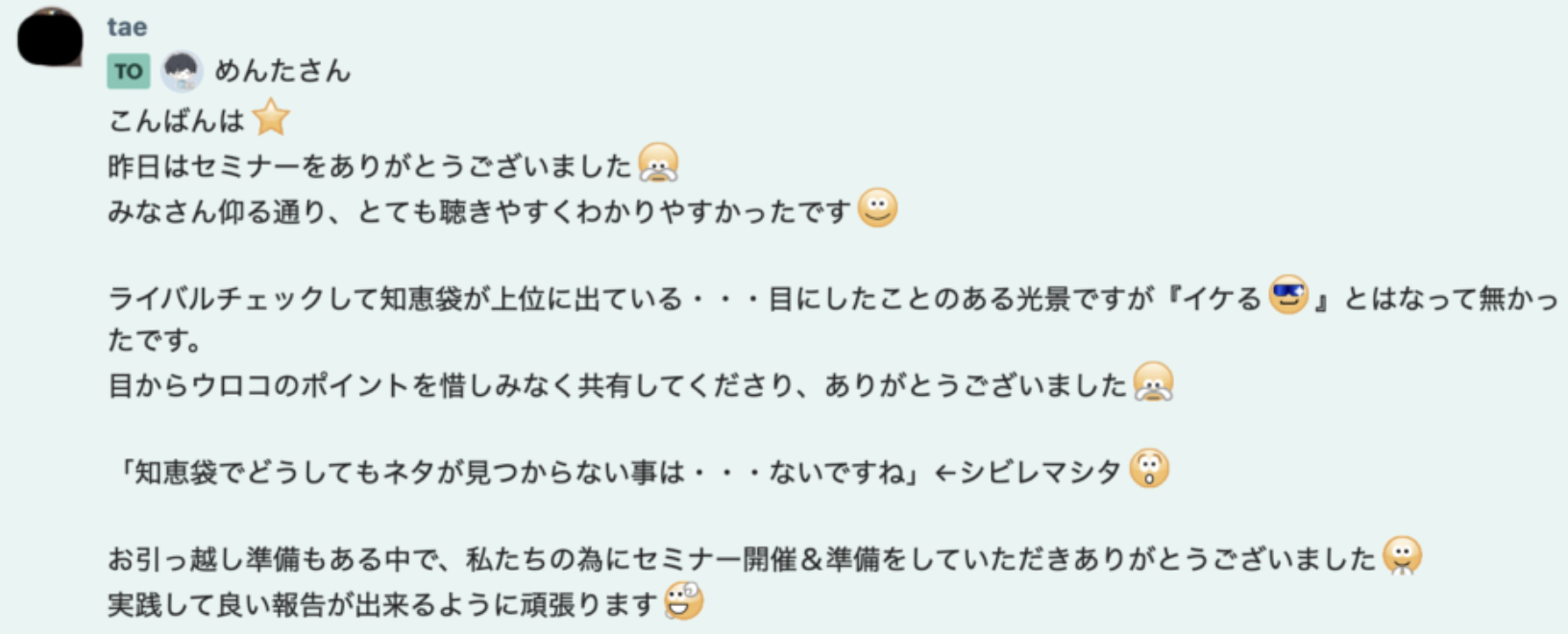Image resolution: width=1568 pixels, height=634 pixels.
Task: Open めんたさん's avatar next to TO
Action: point(182,71)
